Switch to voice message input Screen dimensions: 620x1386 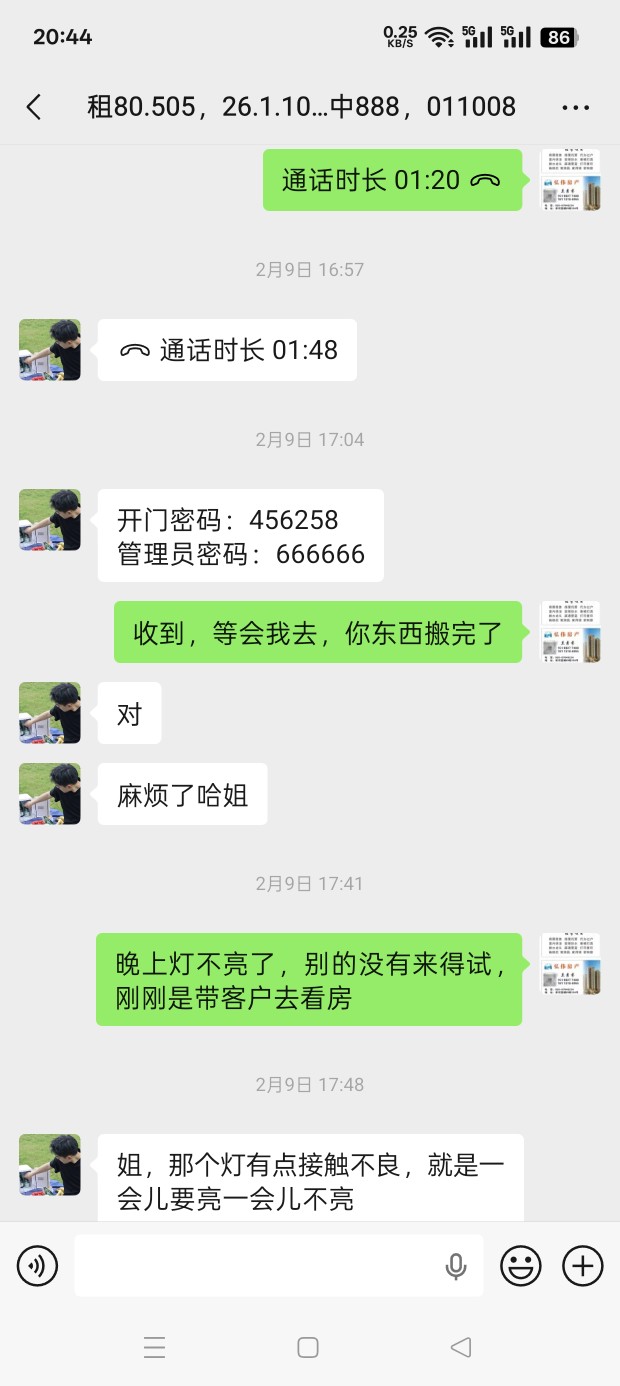pos(37,1266)
